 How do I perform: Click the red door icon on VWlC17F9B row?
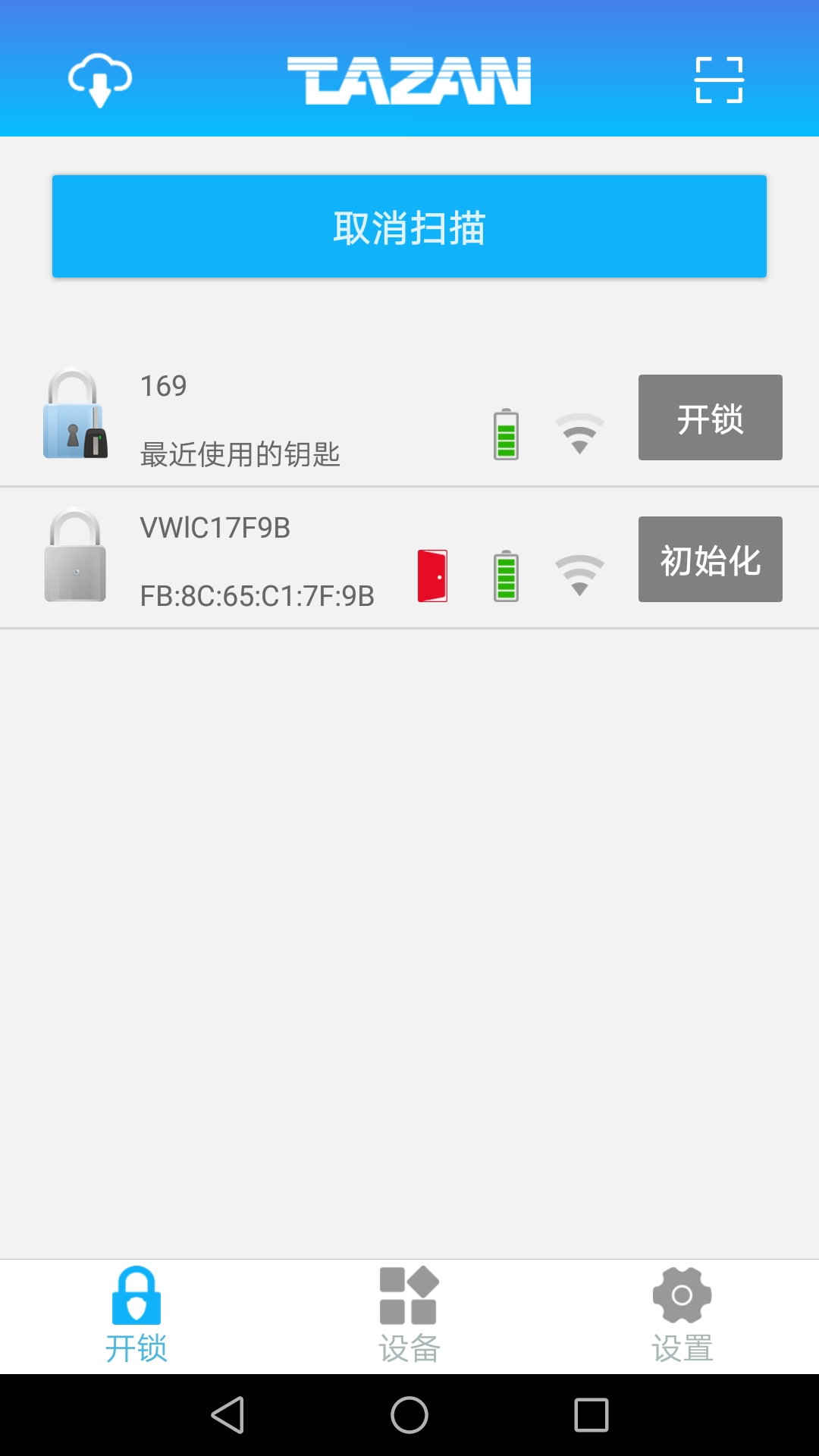click(431, 576)
